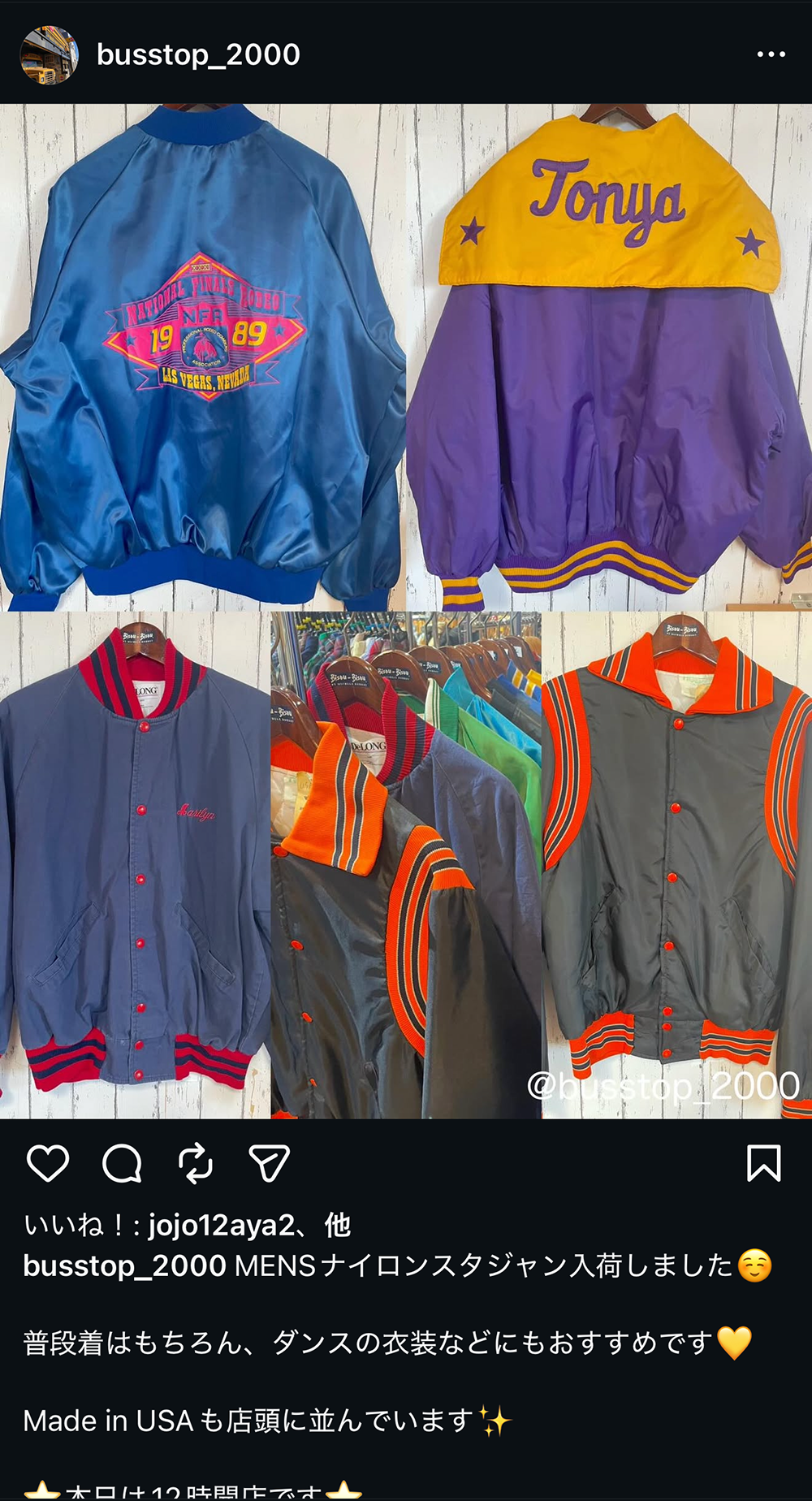Image resolution: width=812 pixels, height=1501 pixels.
Task: Open busstop_2000 username in the caption
Action: coord(124,1265)
